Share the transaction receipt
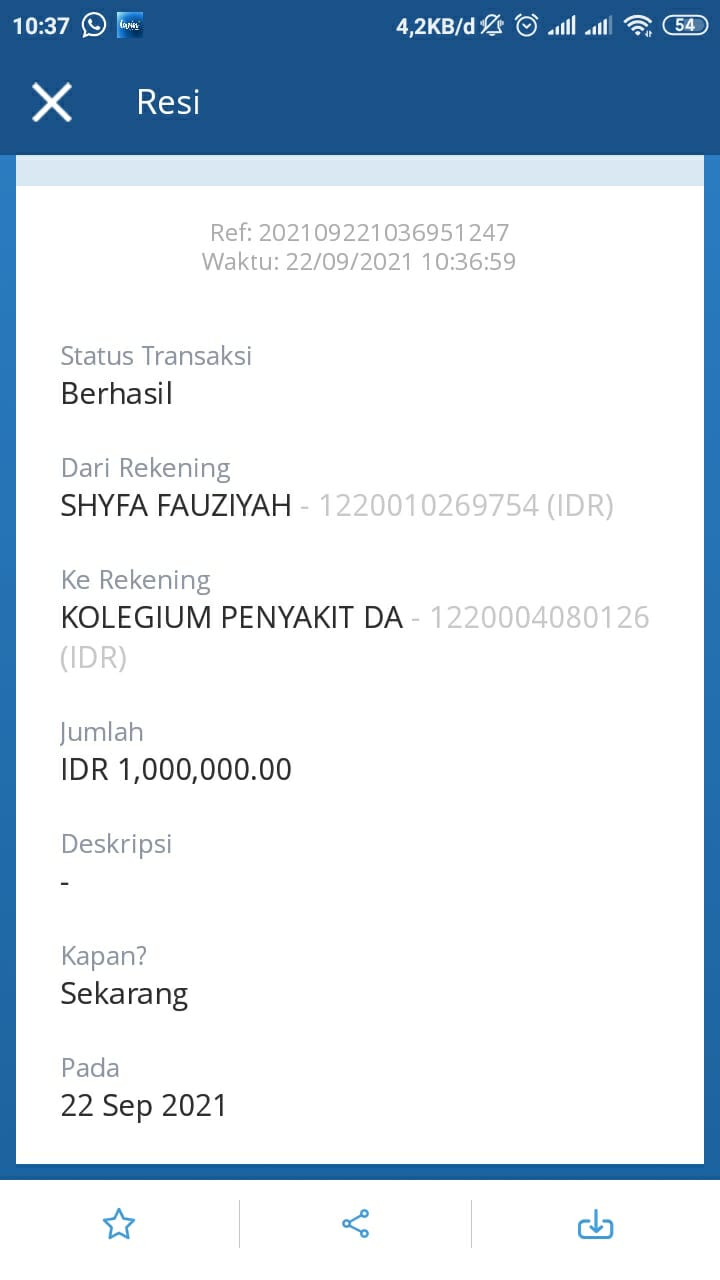The height and width of the screenshot is (1280, 720). (356, 1224)
